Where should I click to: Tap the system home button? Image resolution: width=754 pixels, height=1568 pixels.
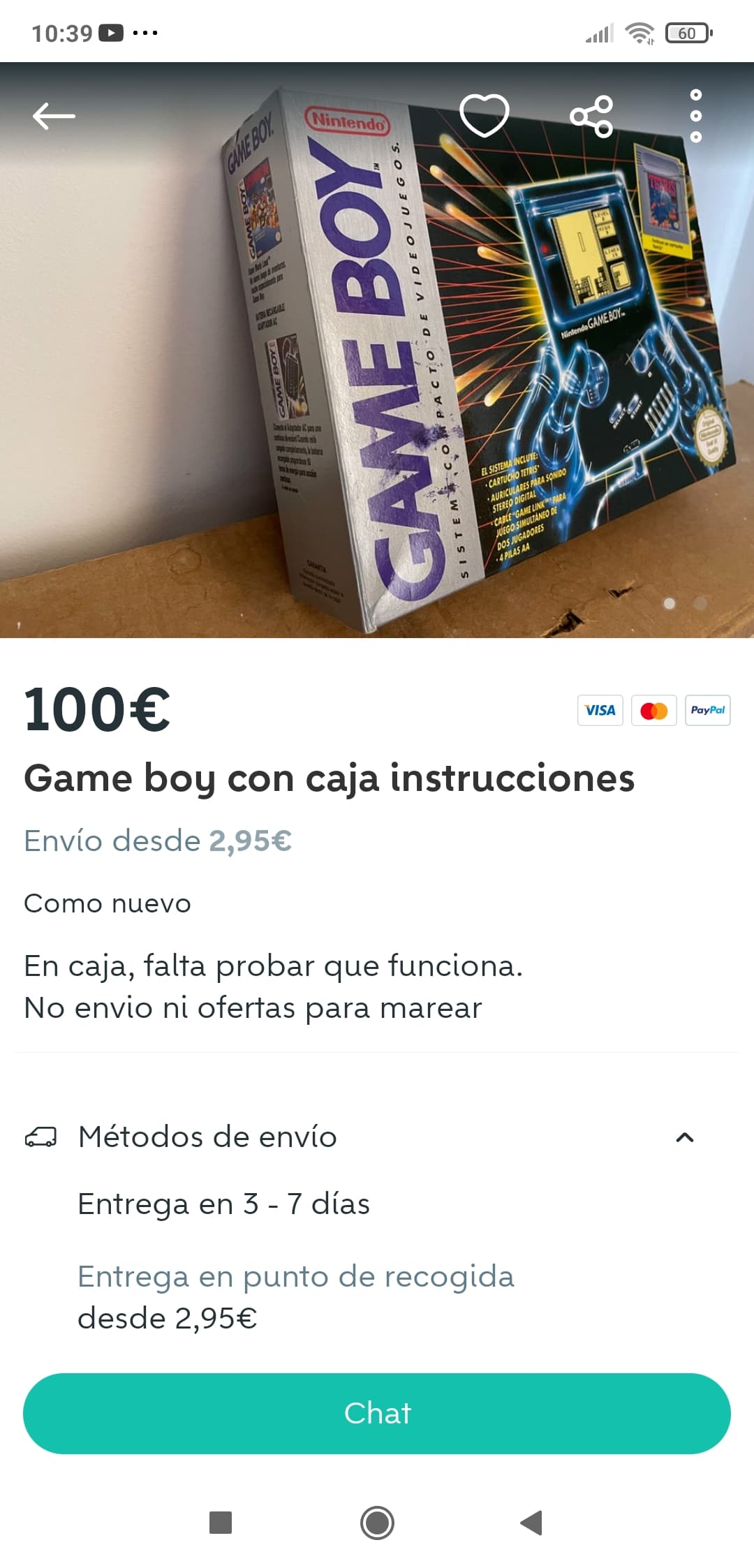(377, 1523)
